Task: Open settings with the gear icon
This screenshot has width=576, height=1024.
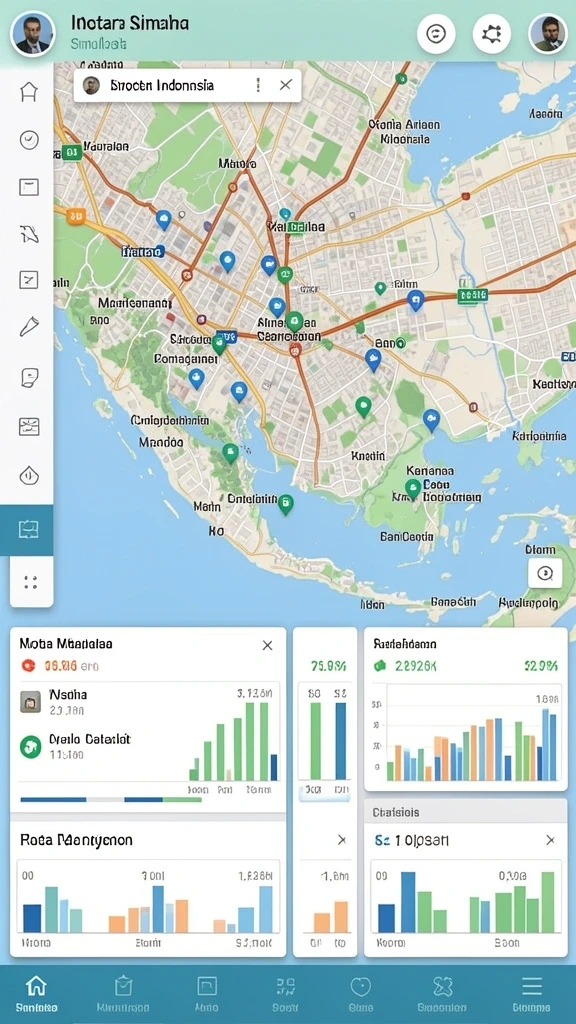Action: pyautogui.click(x=492, y=34)
